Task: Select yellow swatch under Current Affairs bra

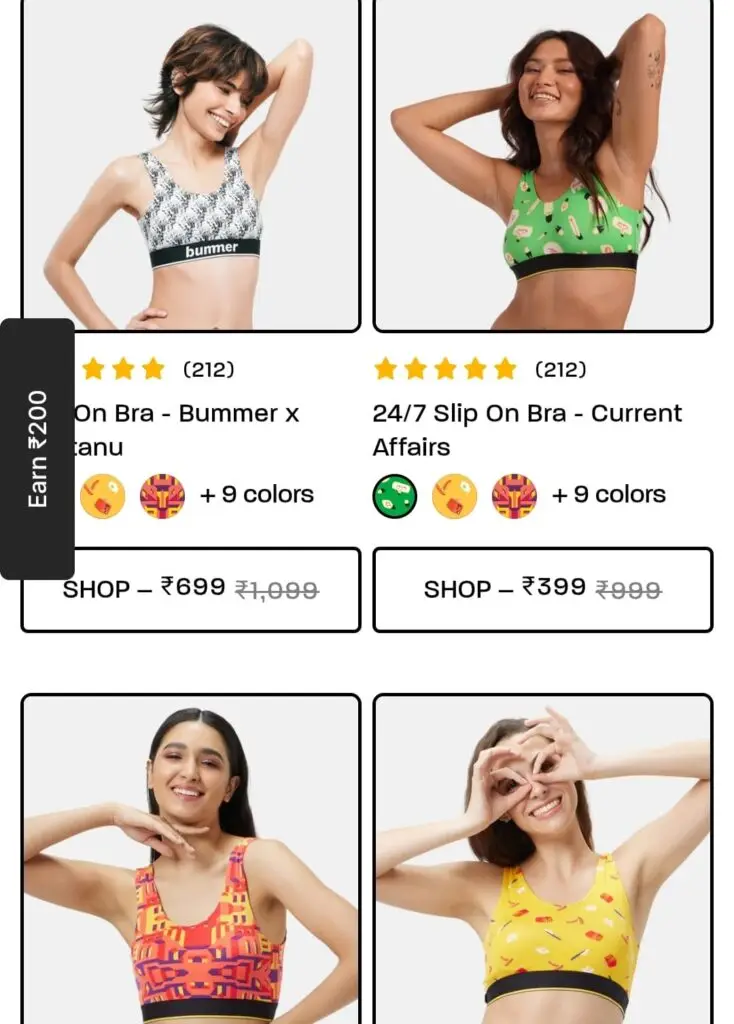Action: pyautogui.click(x=454, y=496)
